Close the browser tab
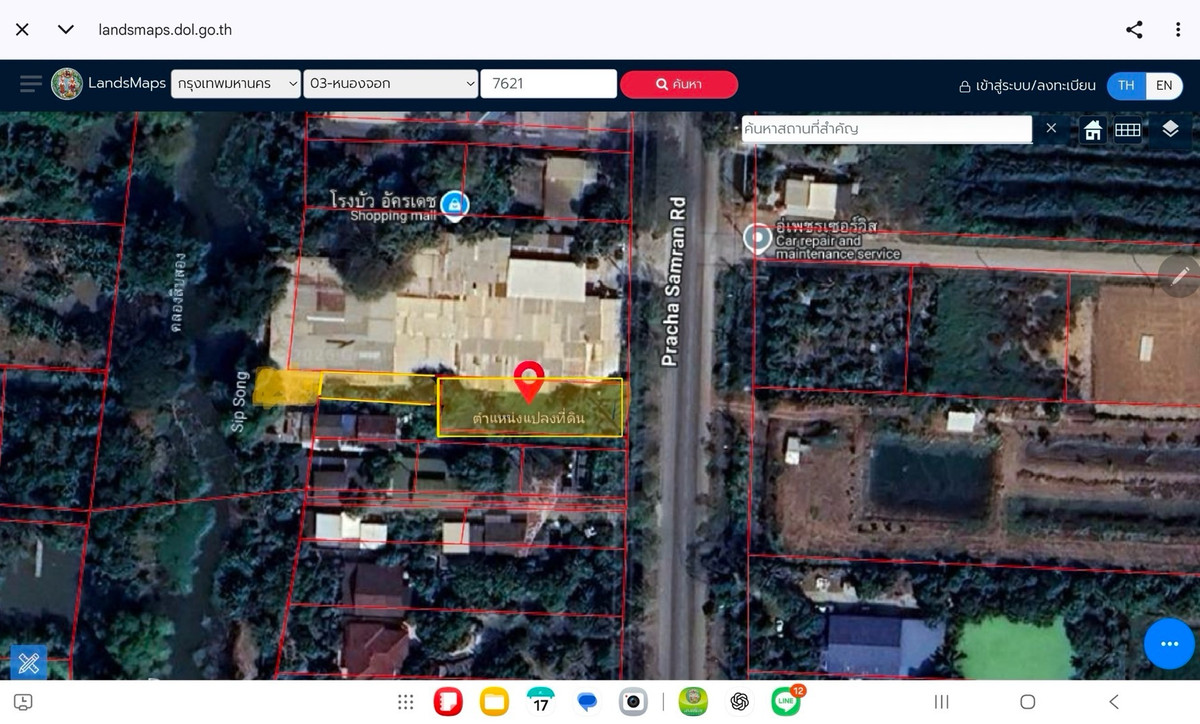 tap(22, 30)
